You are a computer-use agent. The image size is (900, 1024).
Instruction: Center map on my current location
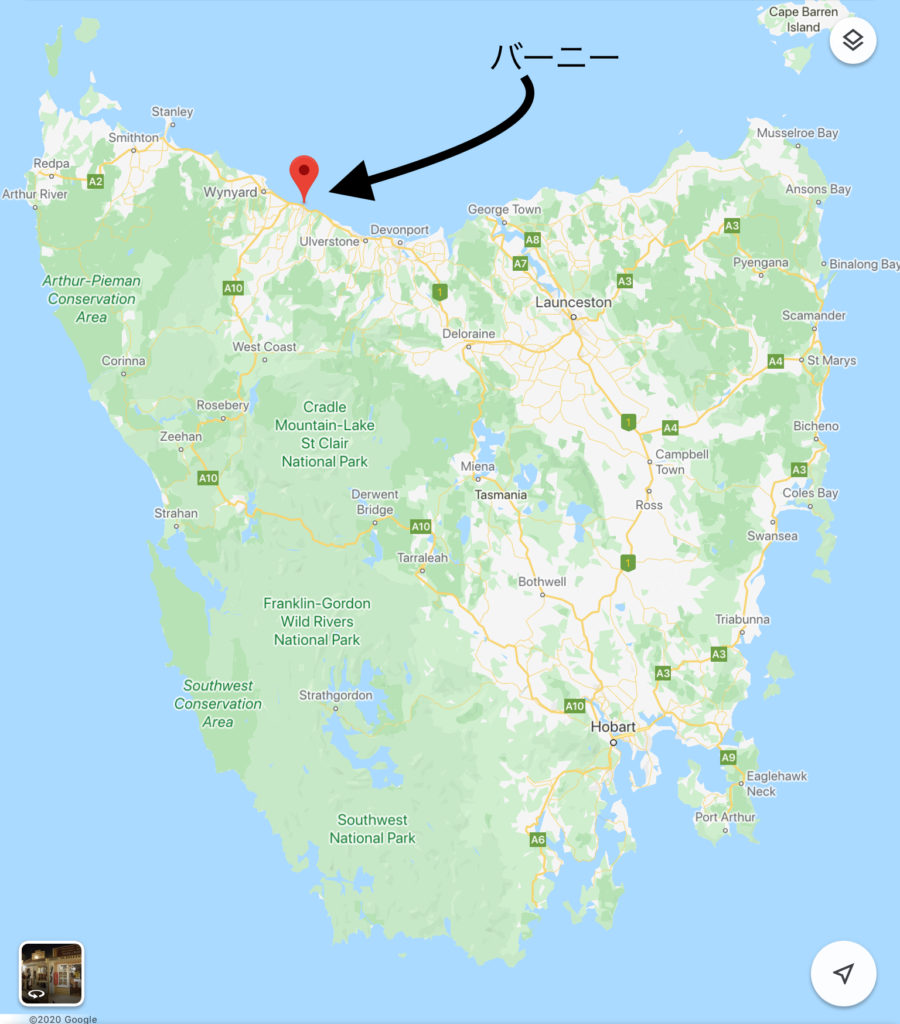pos(843,973)
